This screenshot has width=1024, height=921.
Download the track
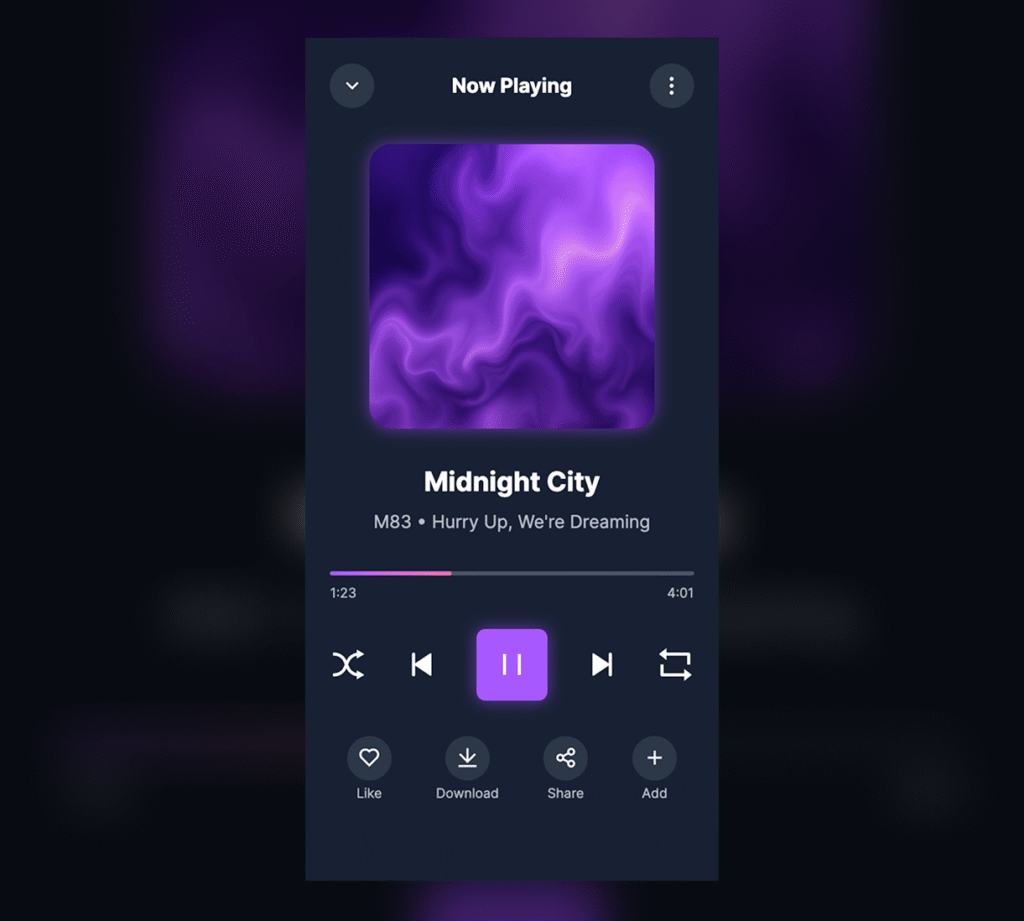pos(467,759)
